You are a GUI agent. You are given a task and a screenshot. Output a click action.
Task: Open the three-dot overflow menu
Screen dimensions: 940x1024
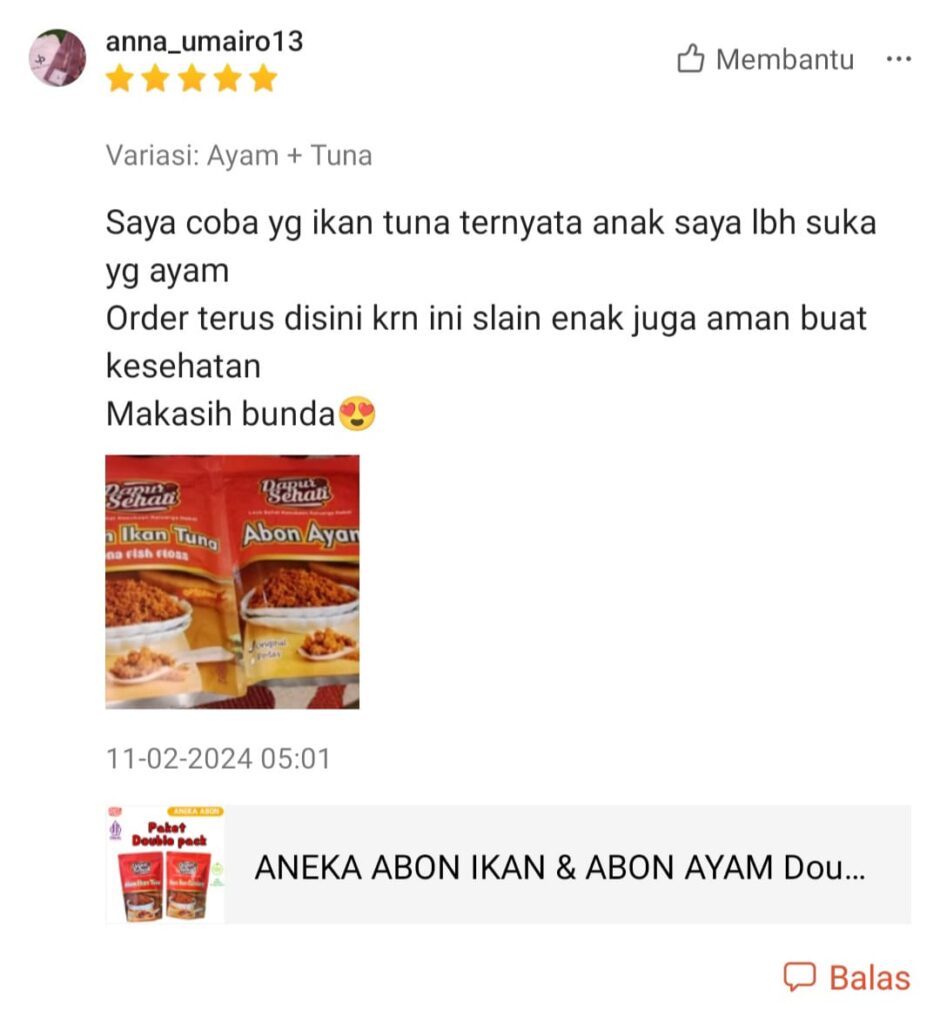(899, 60)
